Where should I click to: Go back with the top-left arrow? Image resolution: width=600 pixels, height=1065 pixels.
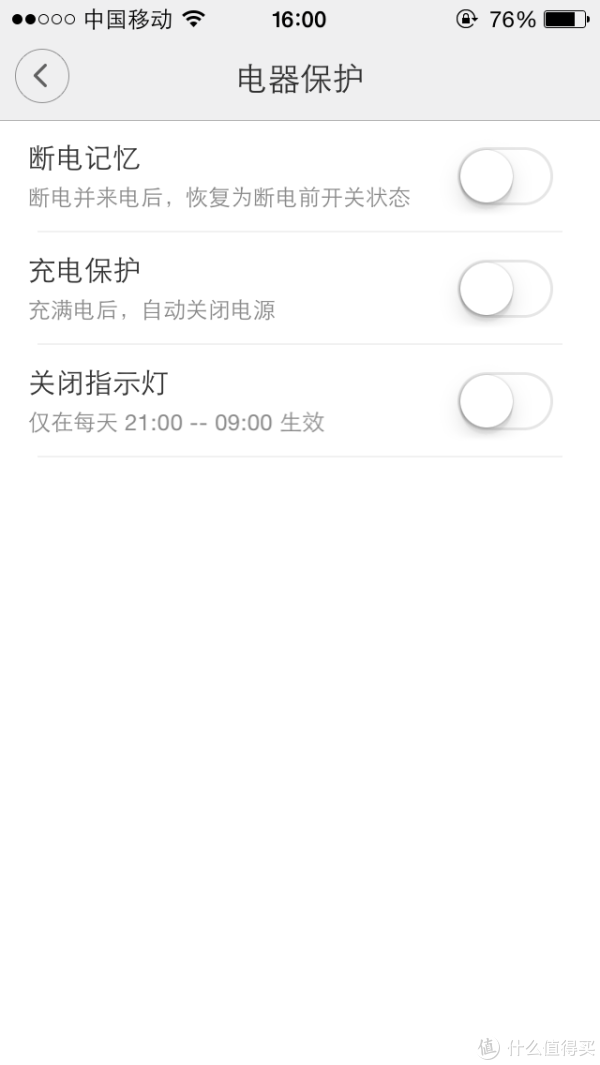click(x=42, y=76)
